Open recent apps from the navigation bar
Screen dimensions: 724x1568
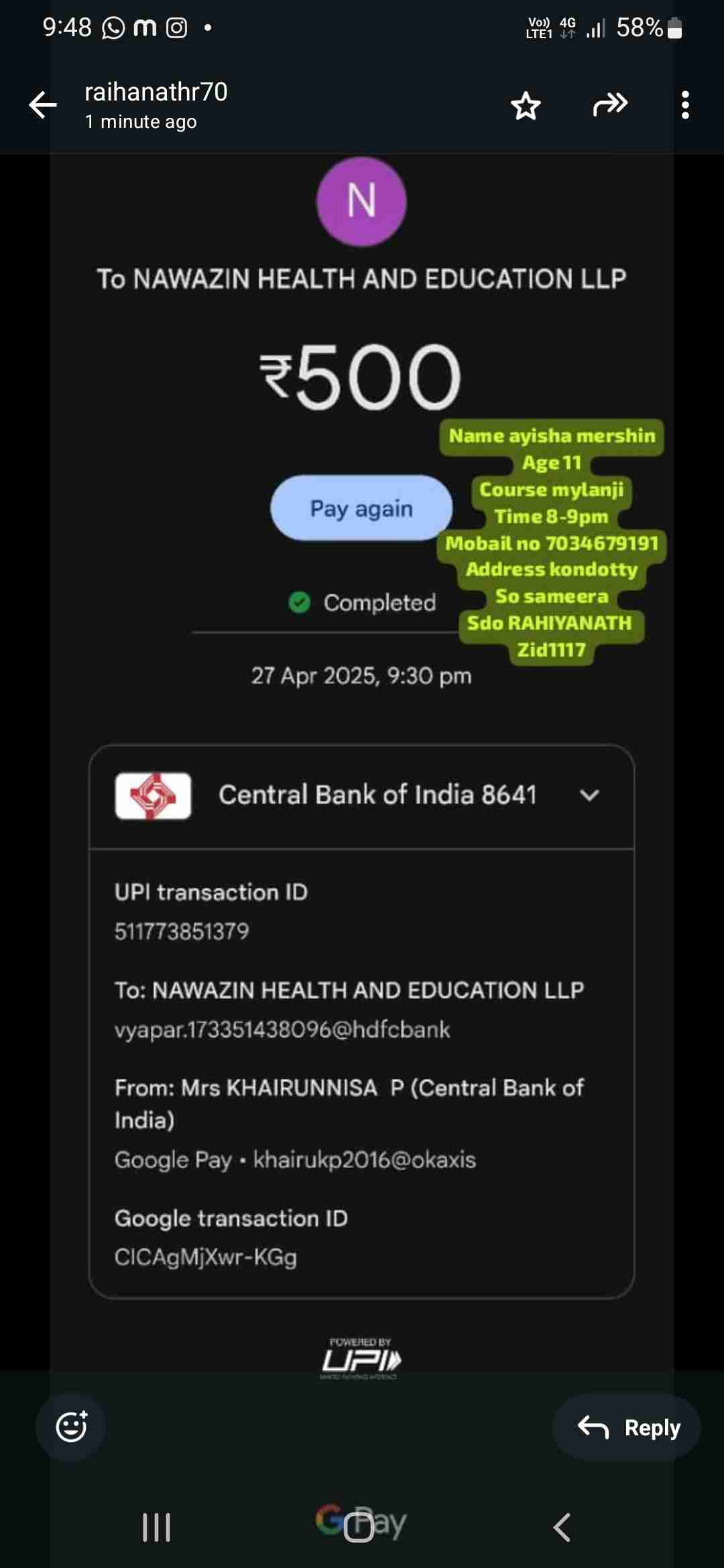coord(156,1527)
